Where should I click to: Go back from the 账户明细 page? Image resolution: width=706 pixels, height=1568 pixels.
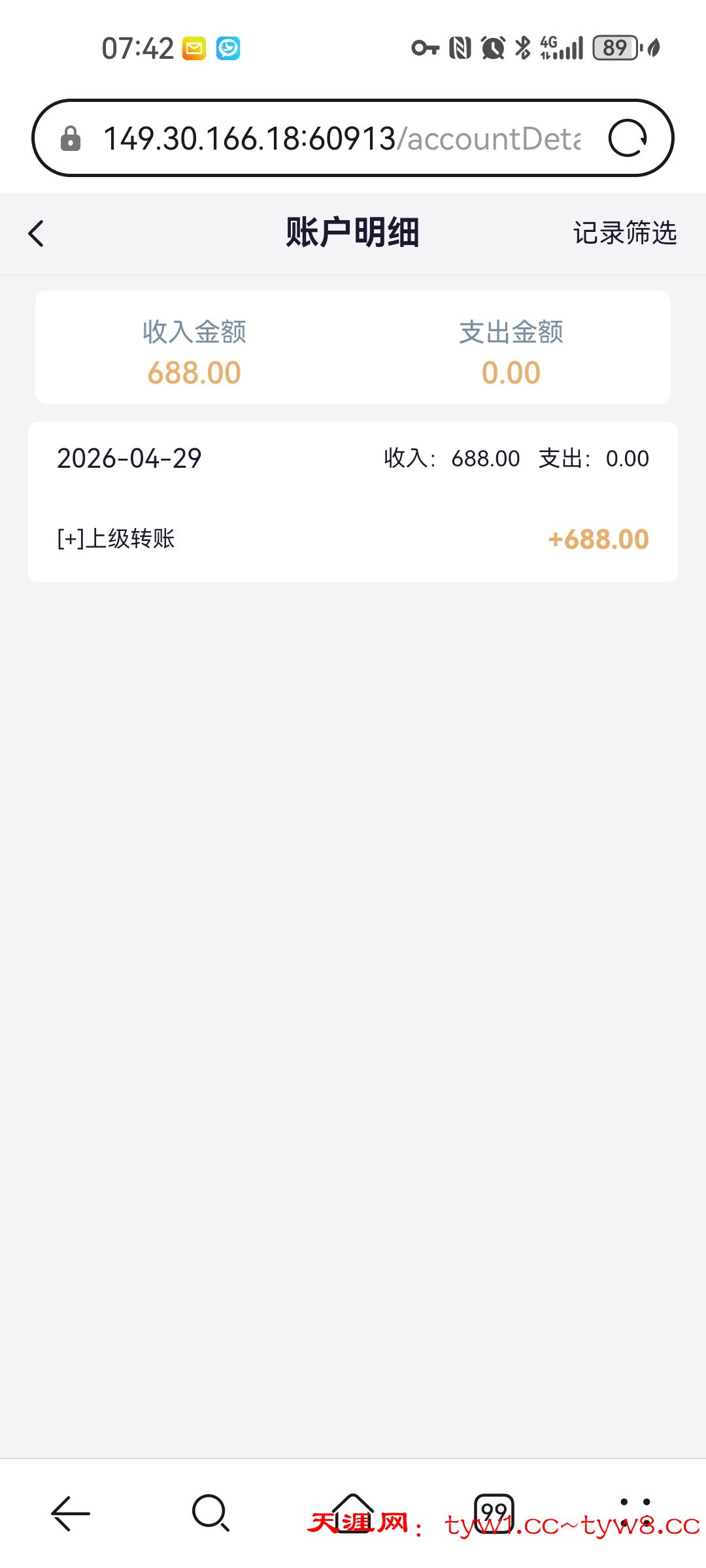click(37, 233)
